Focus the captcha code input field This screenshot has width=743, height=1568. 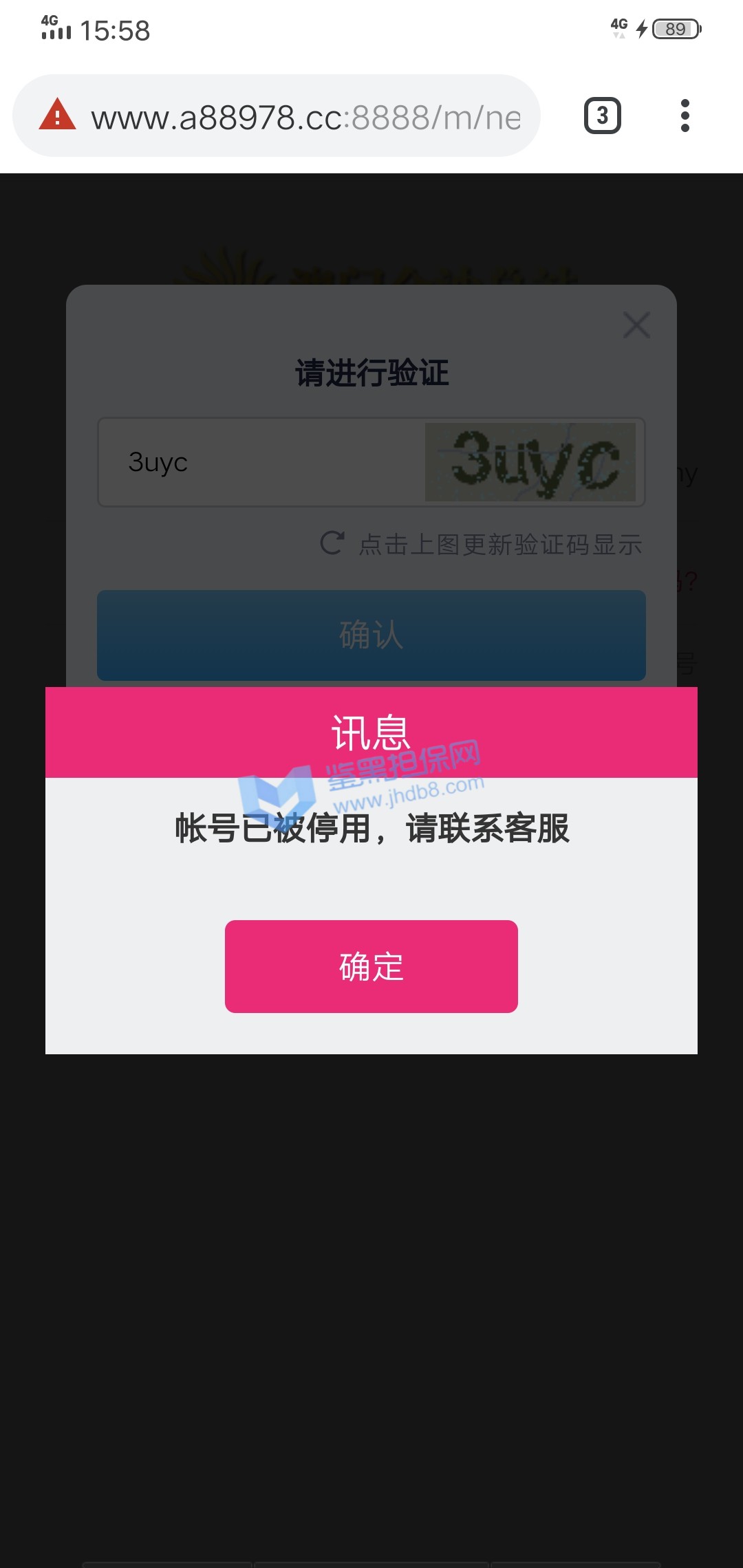[x=261, y=462]
